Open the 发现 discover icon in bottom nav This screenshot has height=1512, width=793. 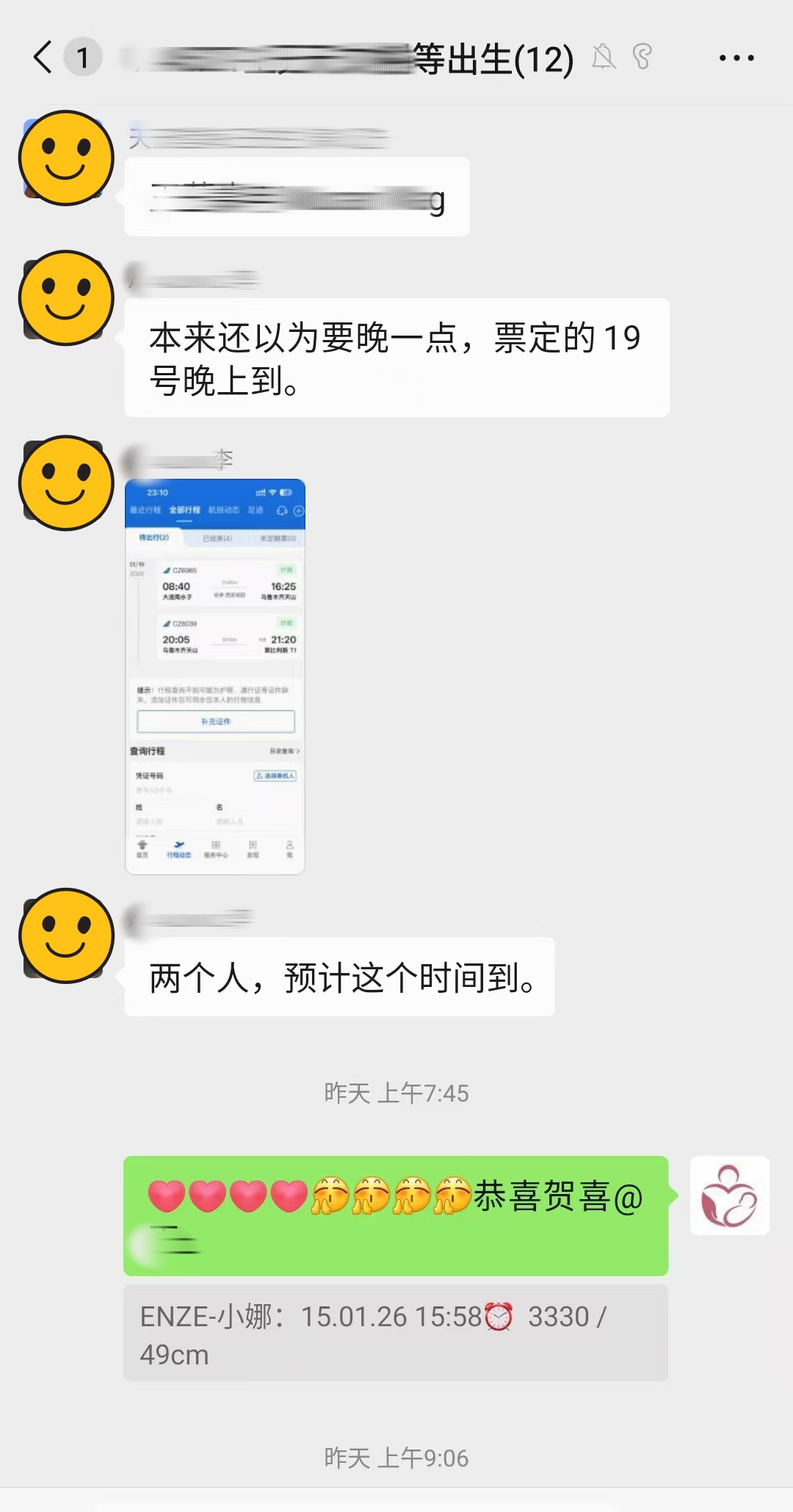click(x=253, y=846)
